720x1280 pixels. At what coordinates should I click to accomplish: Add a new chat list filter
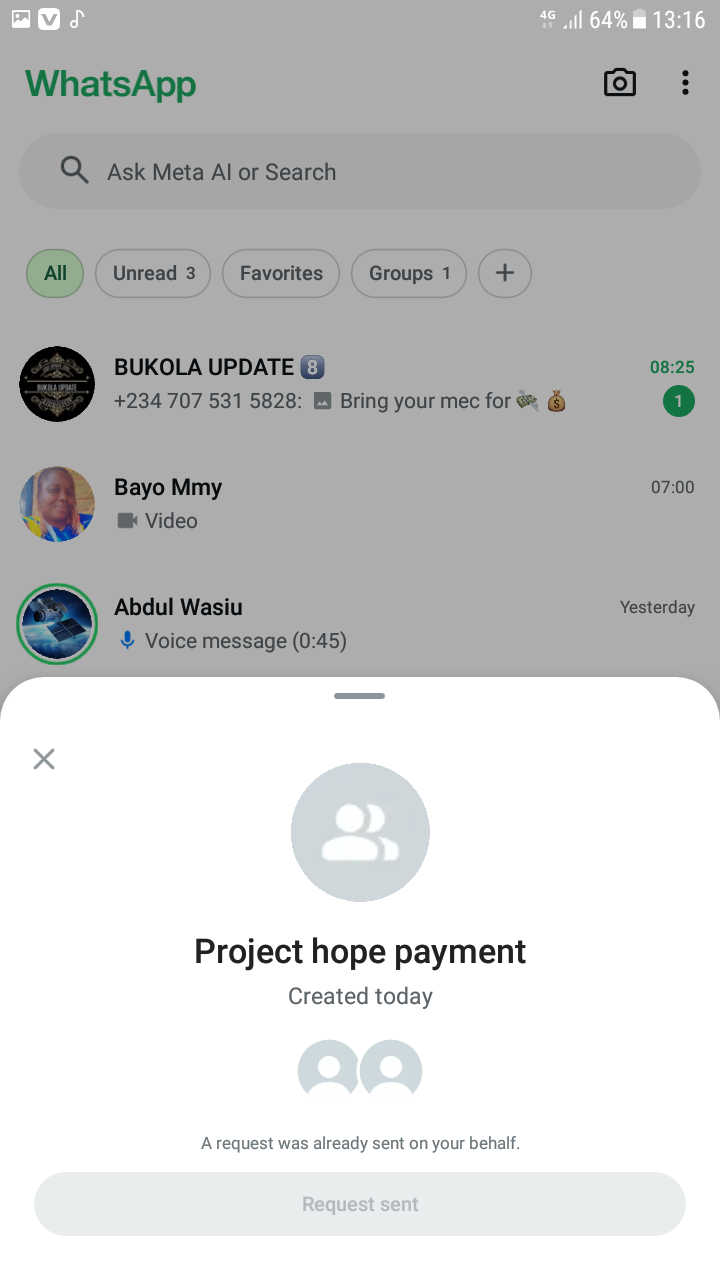tap(505, 273)
